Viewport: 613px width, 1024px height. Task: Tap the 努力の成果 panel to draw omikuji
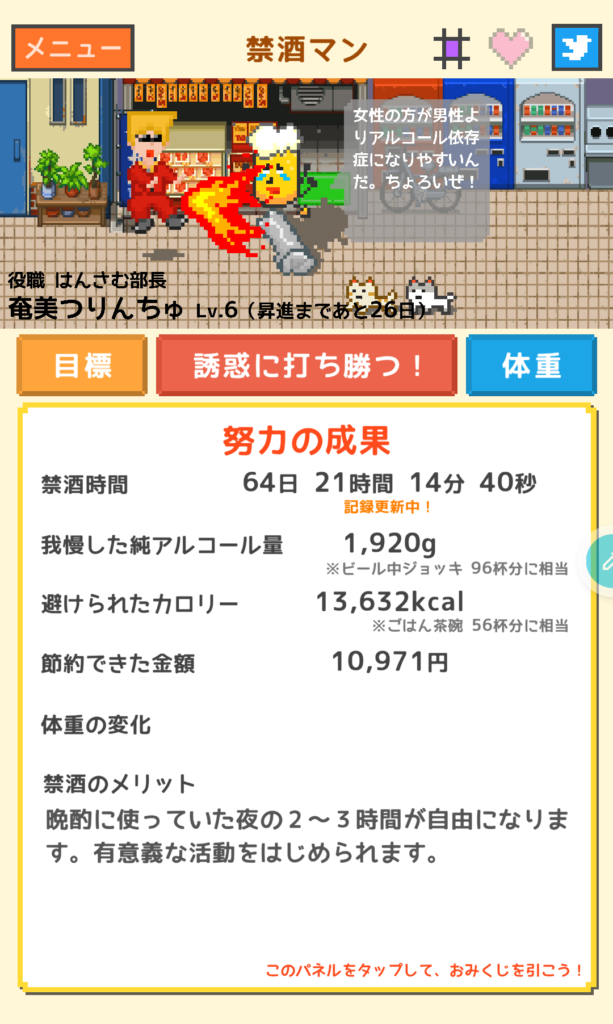tap(306, 700)
